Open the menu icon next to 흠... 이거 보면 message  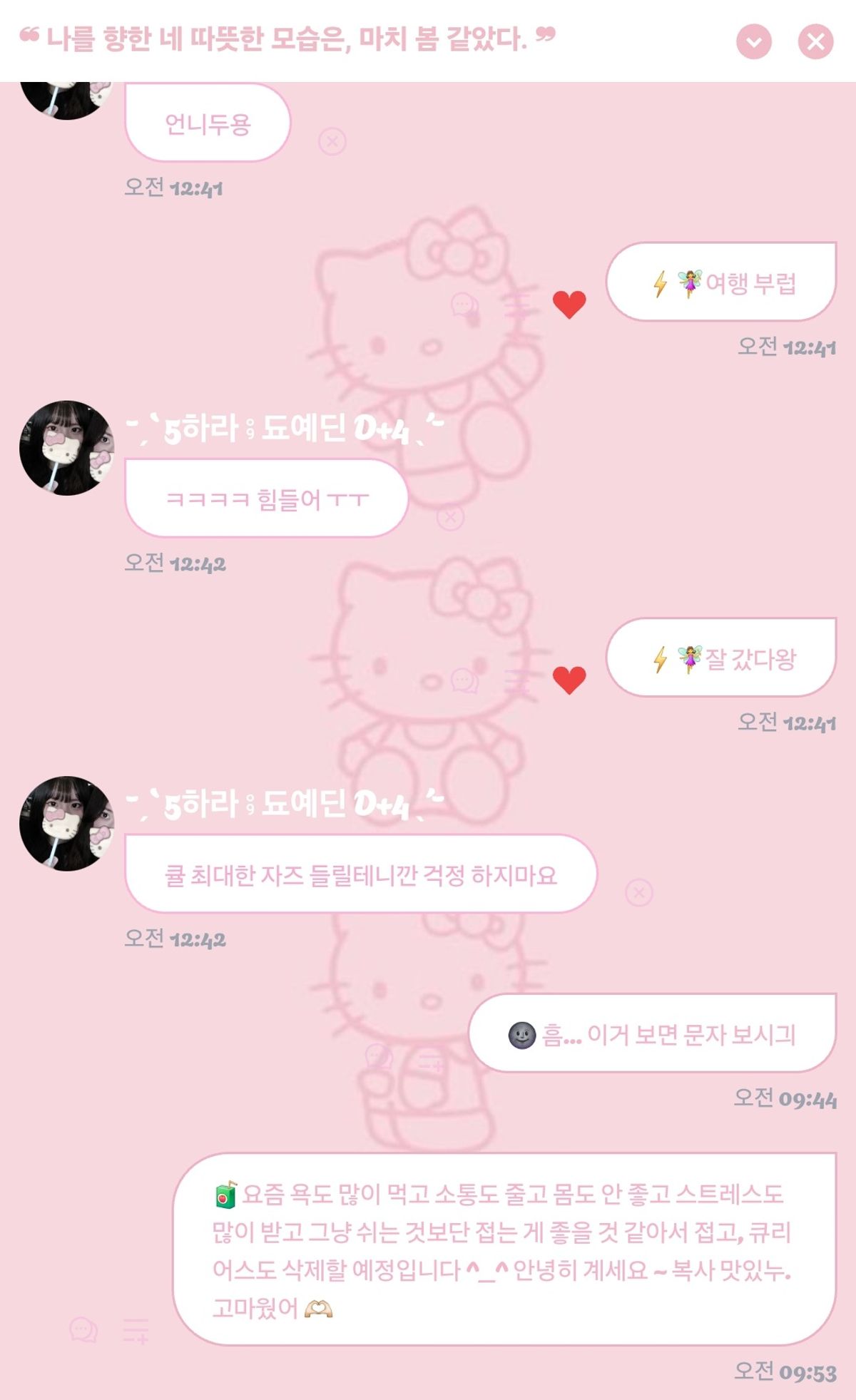431,1061
